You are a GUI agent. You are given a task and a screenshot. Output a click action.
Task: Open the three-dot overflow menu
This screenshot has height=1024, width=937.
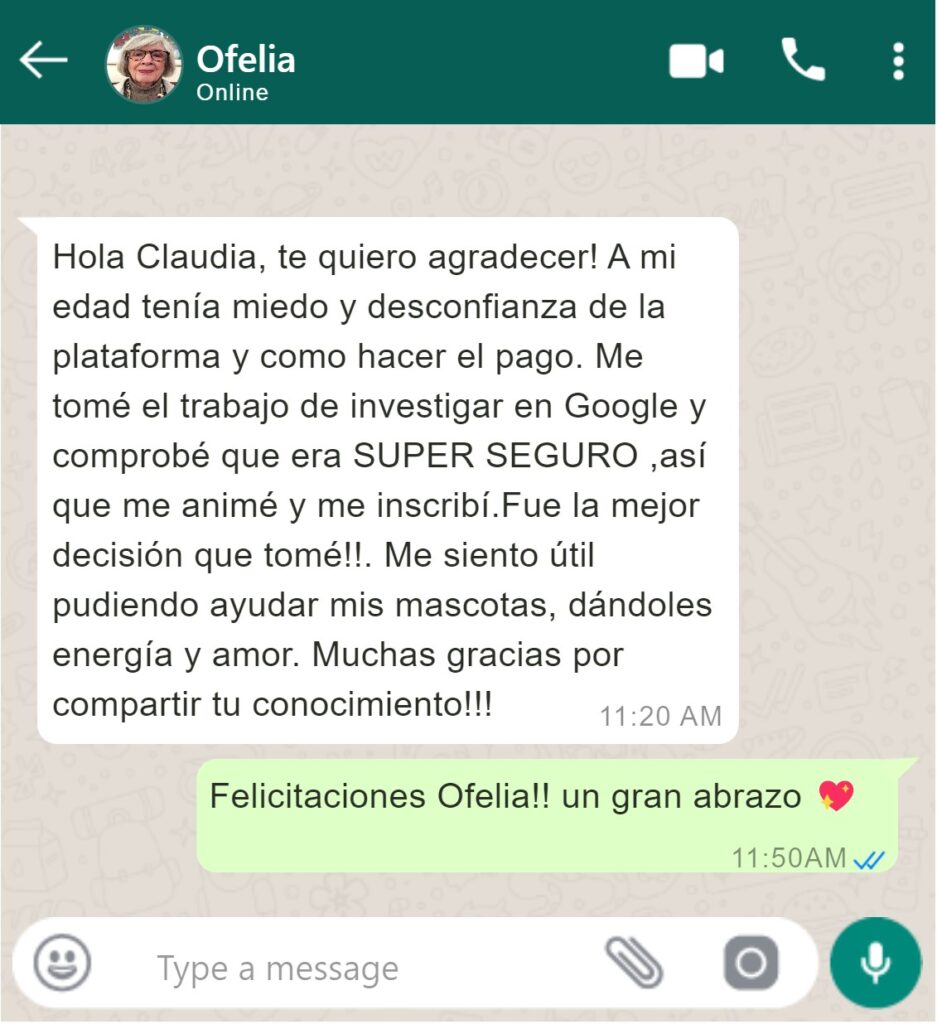[x=898, y=61]
